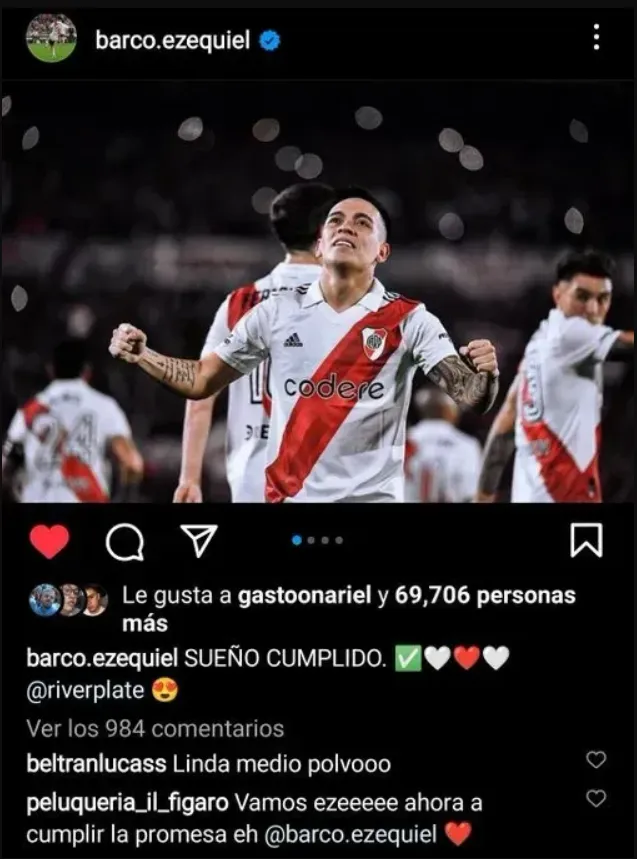Open the post's three-dot options menu
The height and width of the screenshot is (859, 637).
pos(596,38)
